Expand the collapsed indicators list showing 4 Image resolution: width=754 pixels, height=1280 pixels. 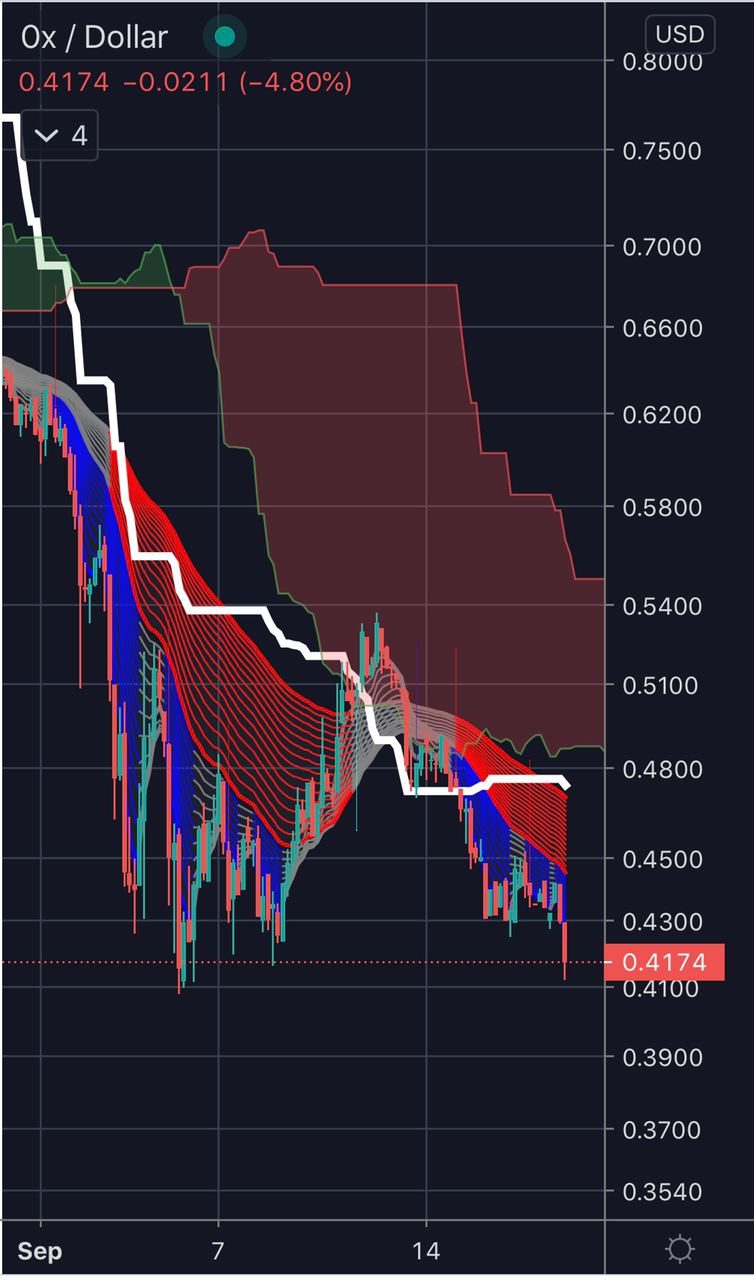tap(59, 135)
